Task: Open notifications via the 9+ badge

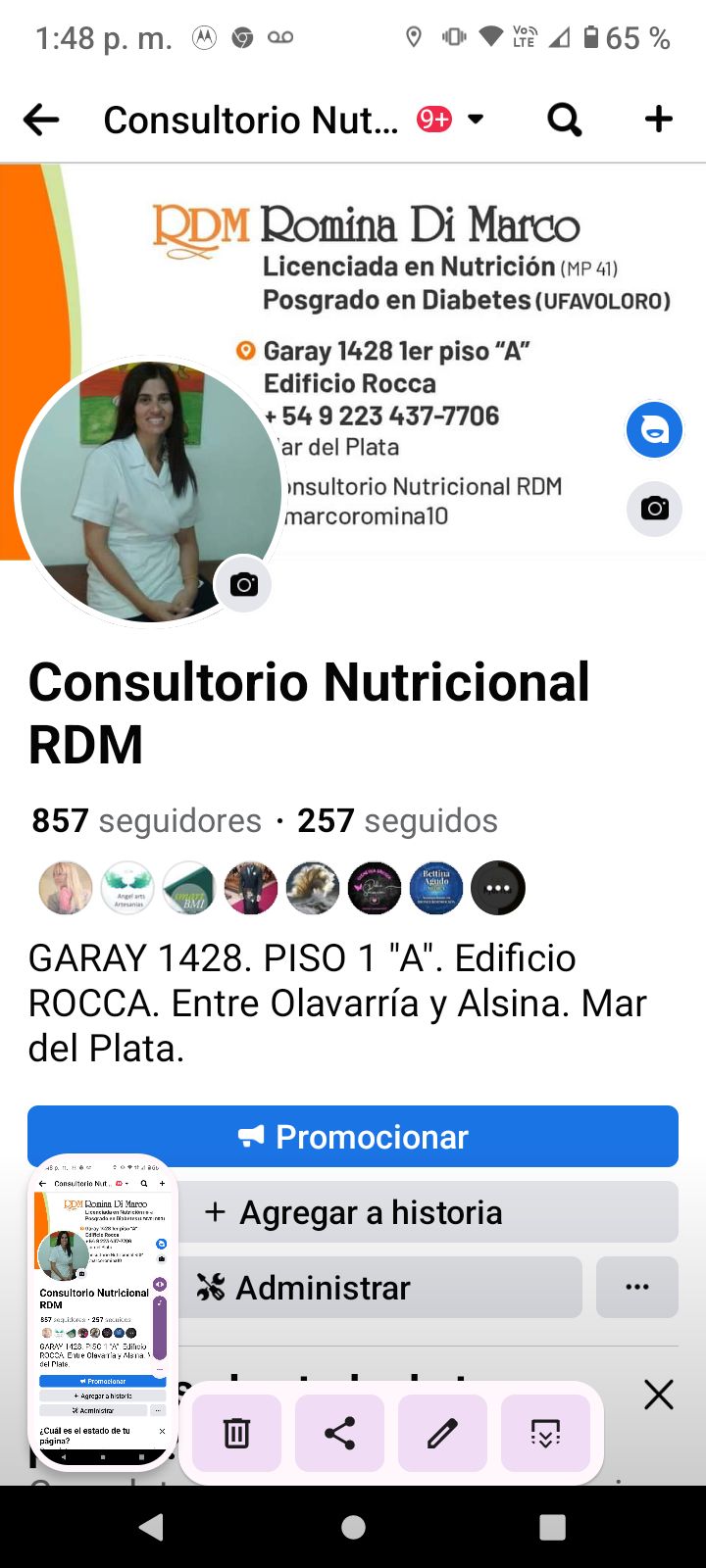Action: [432, 119]
